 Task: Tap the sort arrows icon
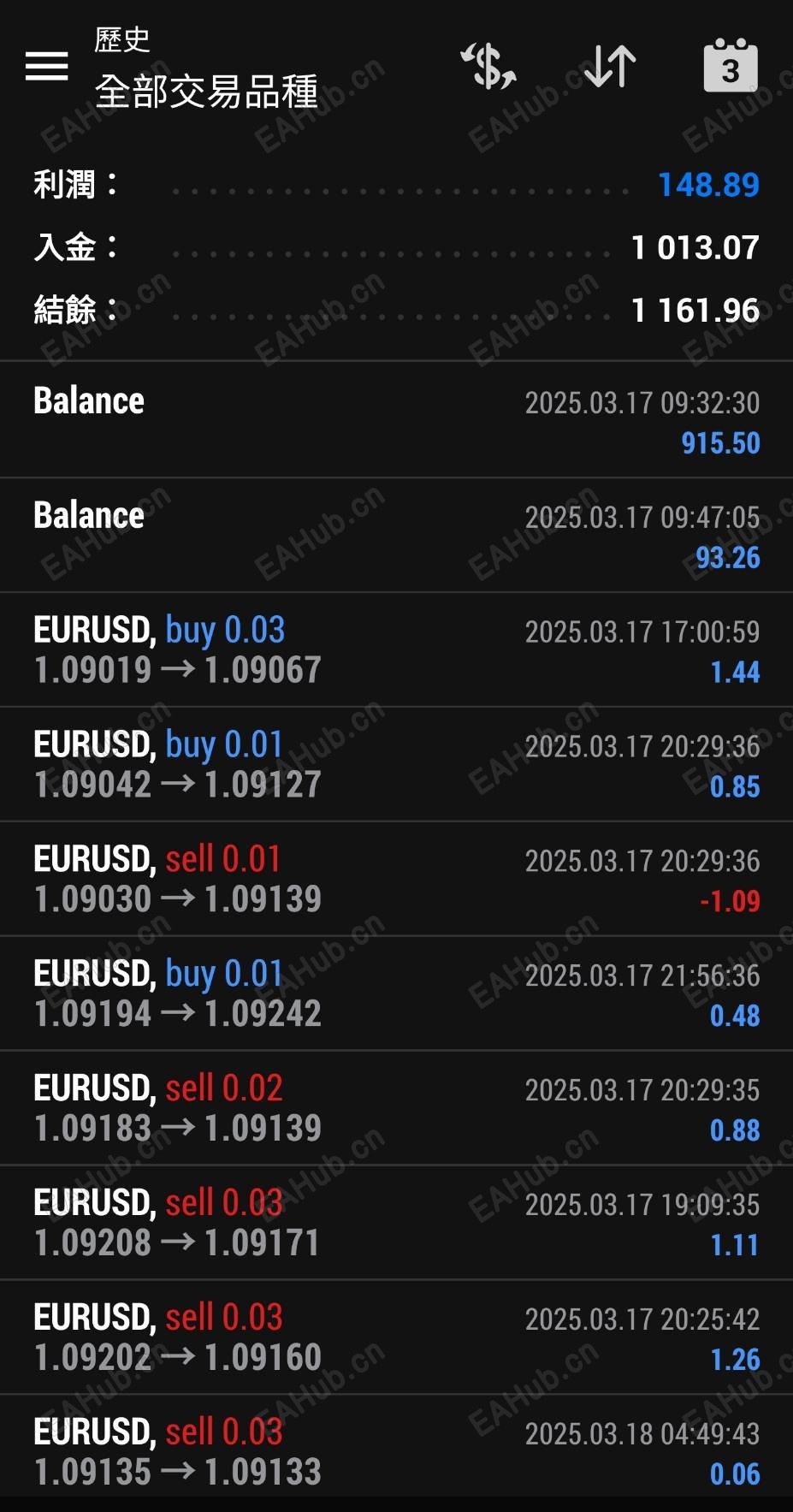pyautogui.click(x=610, y=66)
